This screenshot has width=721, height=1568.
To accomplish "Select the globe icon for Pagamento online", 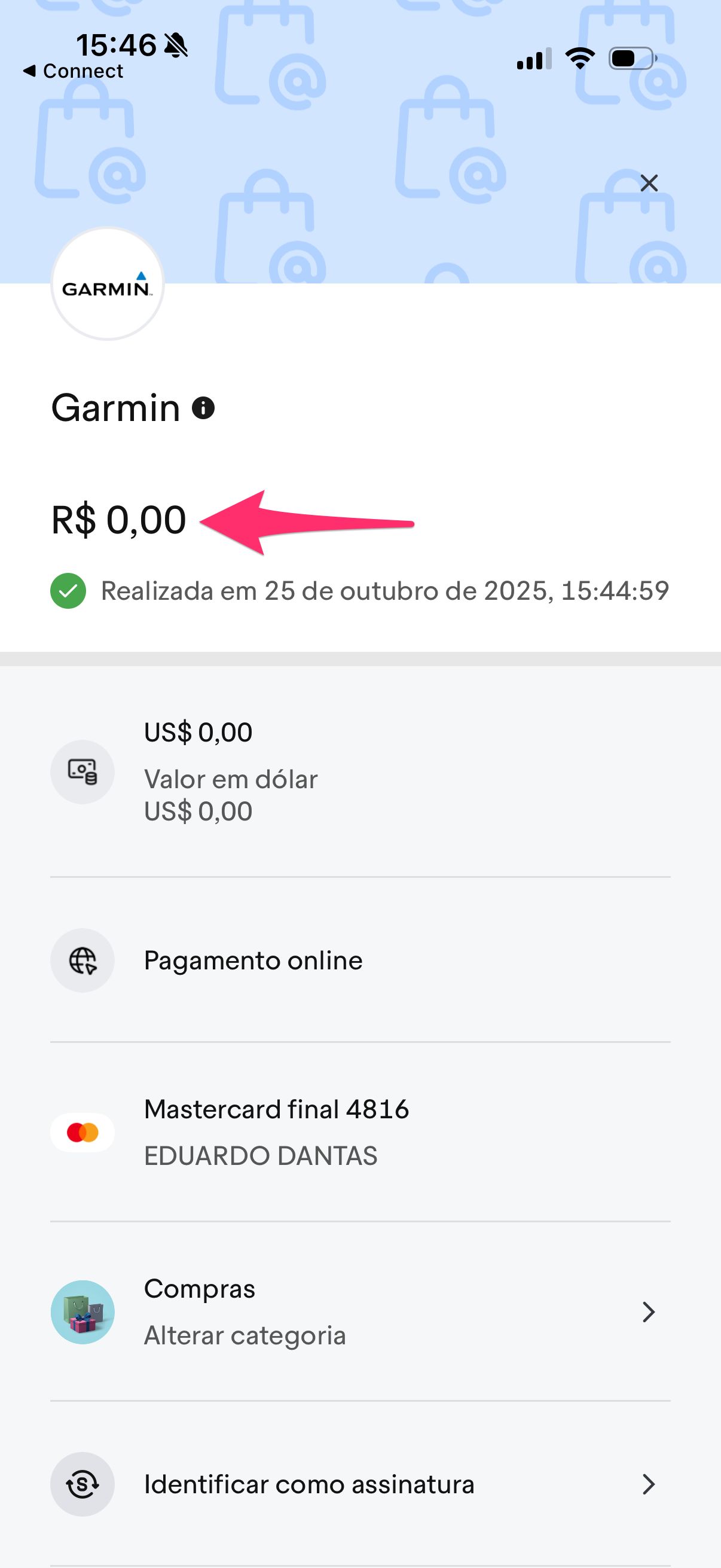I will point(83,960).
